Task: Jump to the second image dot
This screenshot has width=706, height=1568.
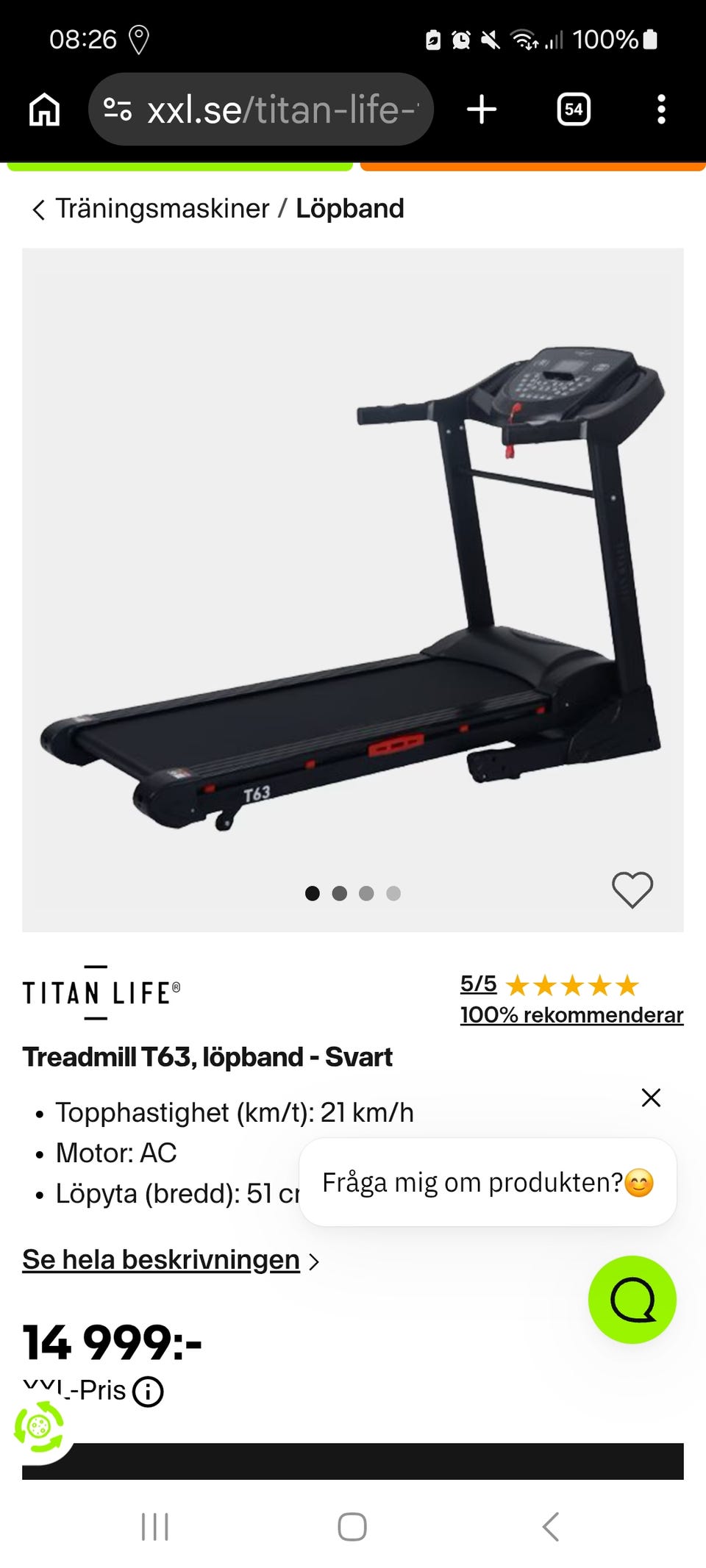Action: tap(339, 893)
